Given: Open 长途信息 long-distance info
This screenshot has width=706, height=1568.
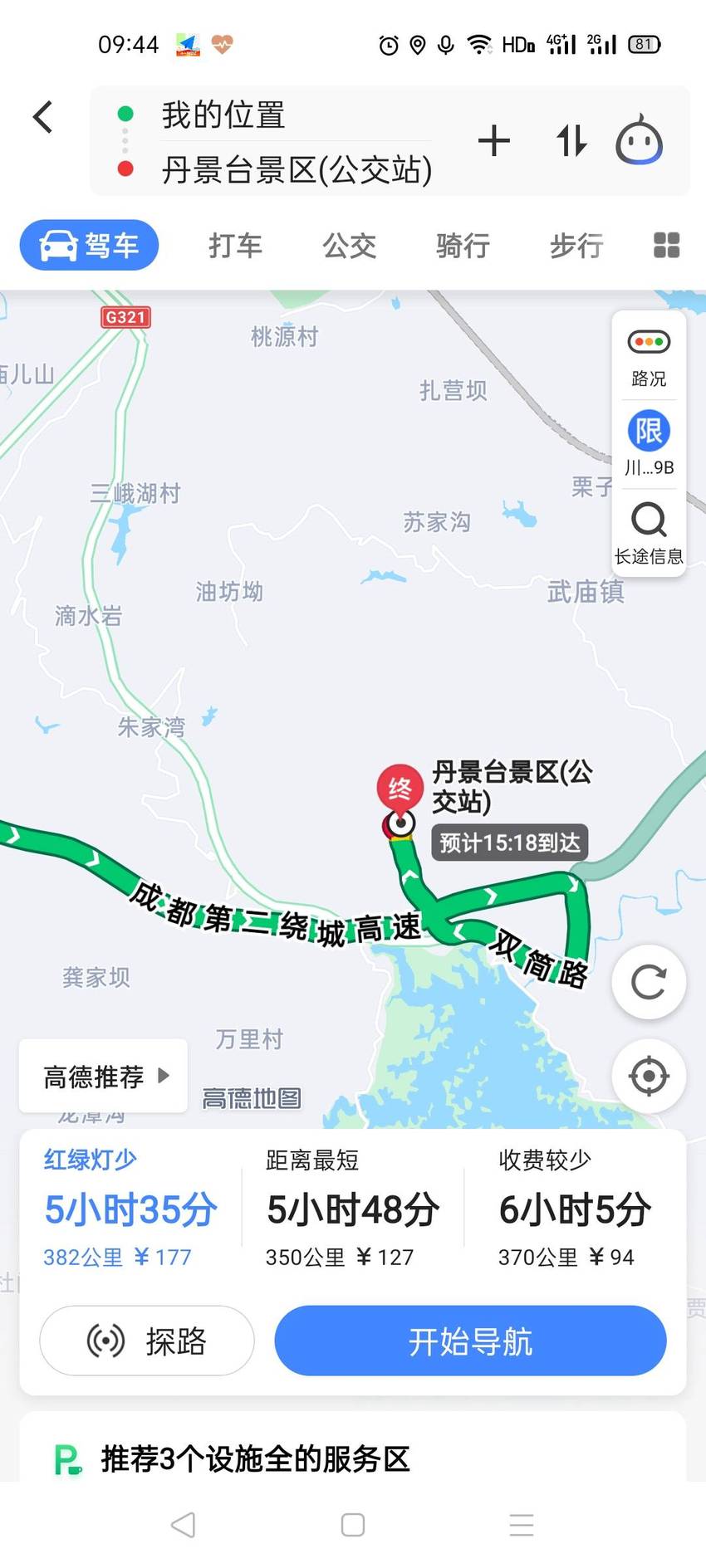Looking at the screenshot, I should (649, 533).
